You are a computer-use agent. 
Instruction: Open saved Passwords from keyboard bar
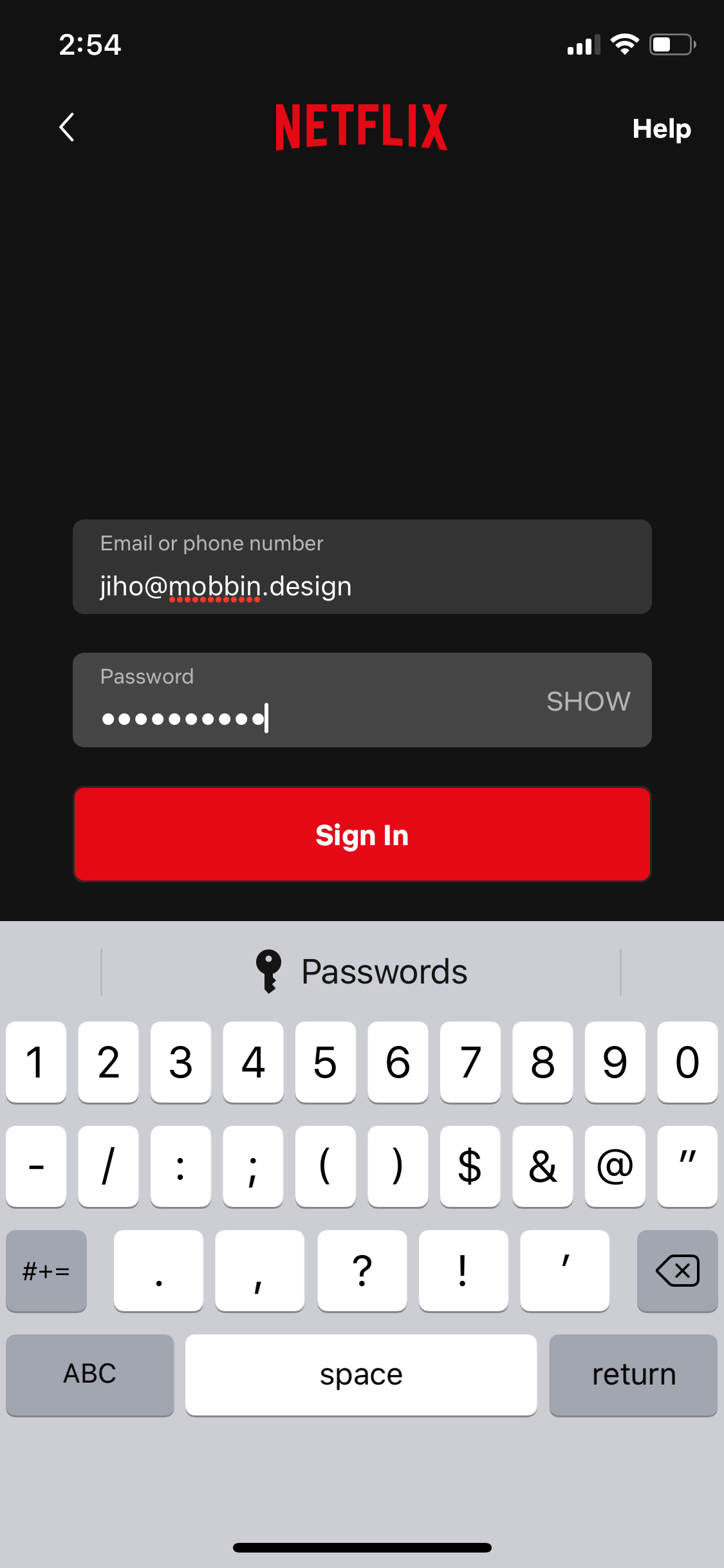pyautogui.click(x=361, y=971)
